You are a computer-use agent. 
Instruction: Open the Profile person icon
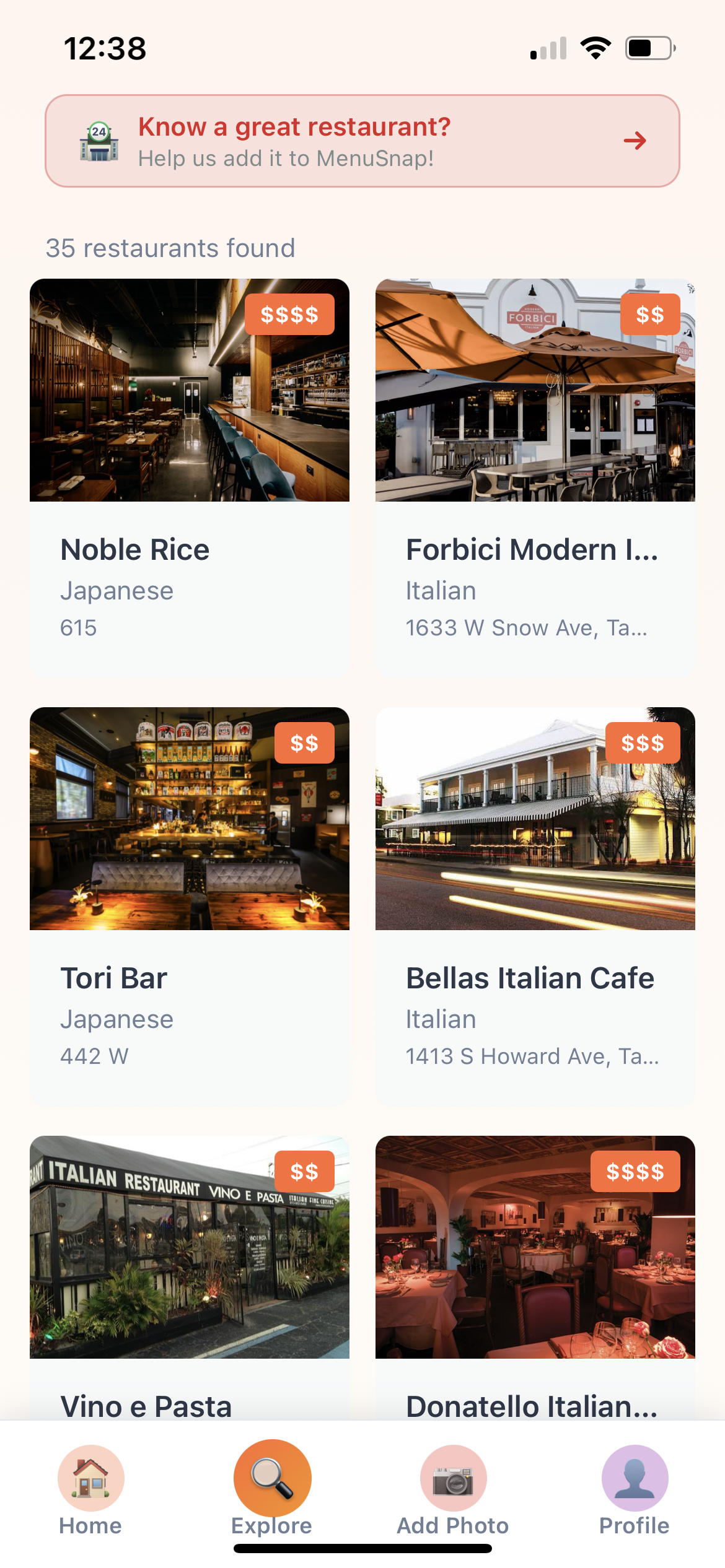coord(634,1477)
